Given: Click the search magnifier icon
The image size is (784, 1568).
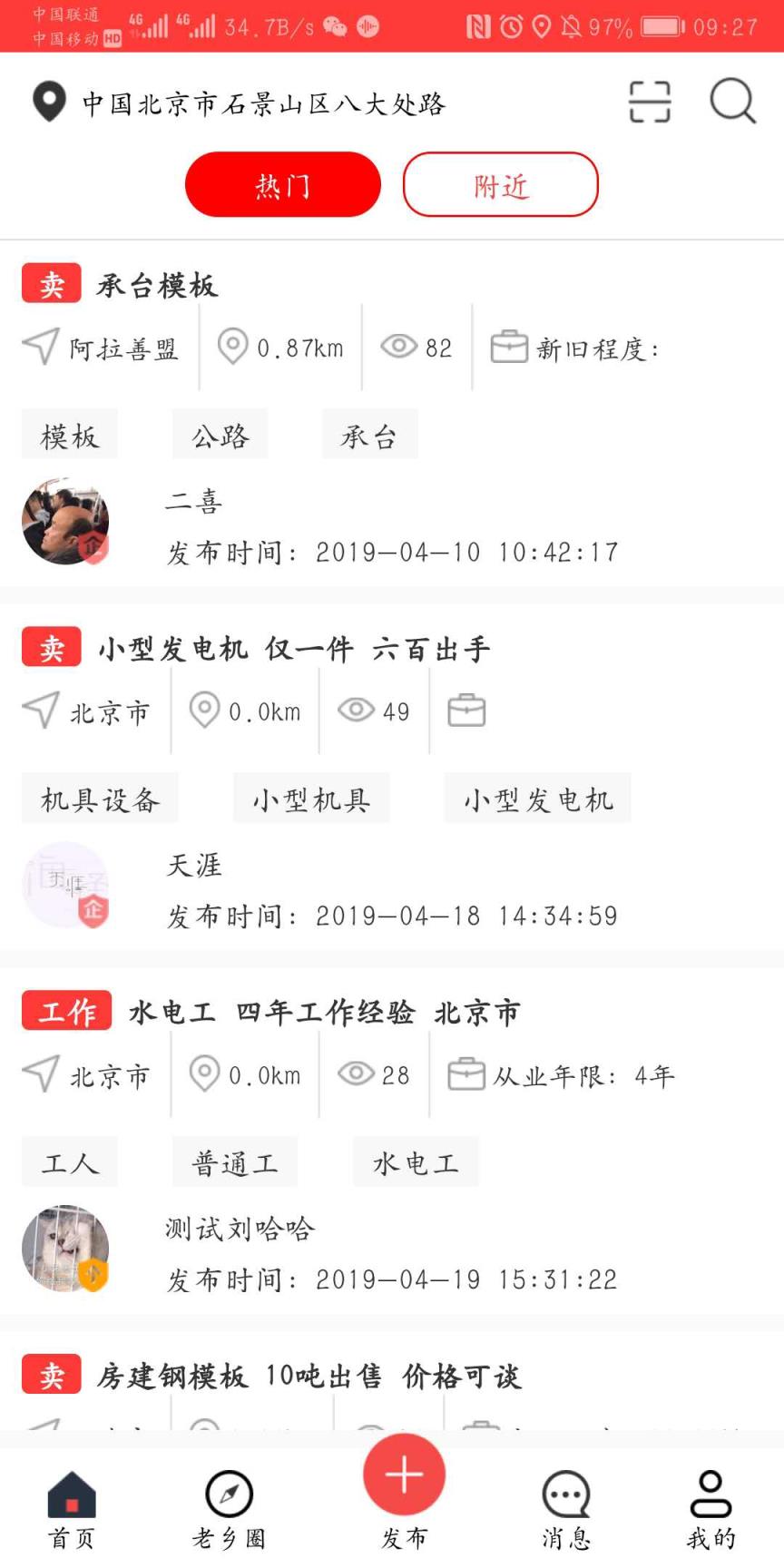Looking at the screenshot, I should [x=731, y=102].
